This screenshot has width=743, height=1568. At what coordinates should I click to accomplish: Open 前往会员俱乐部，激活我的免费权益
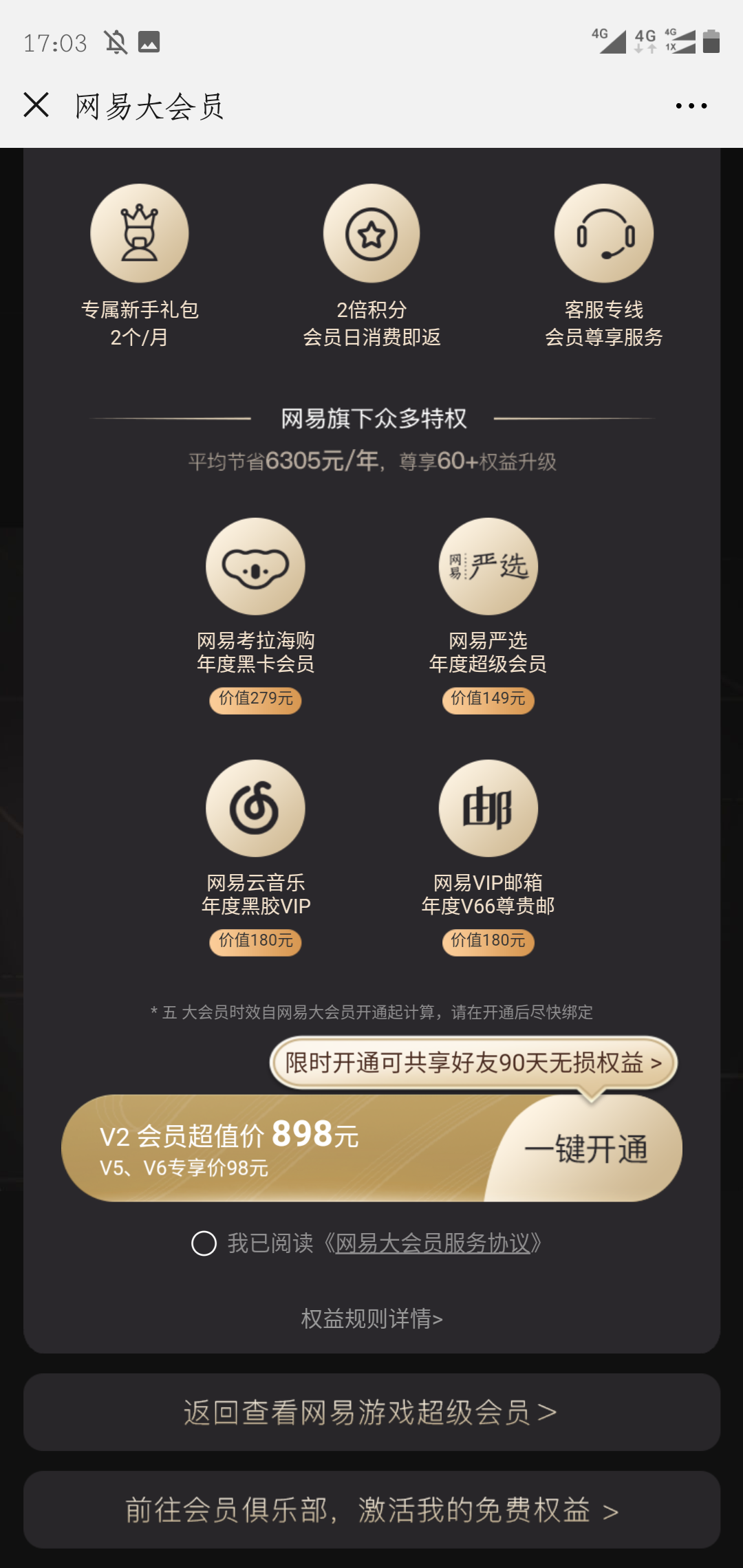tap(371, 1510)
